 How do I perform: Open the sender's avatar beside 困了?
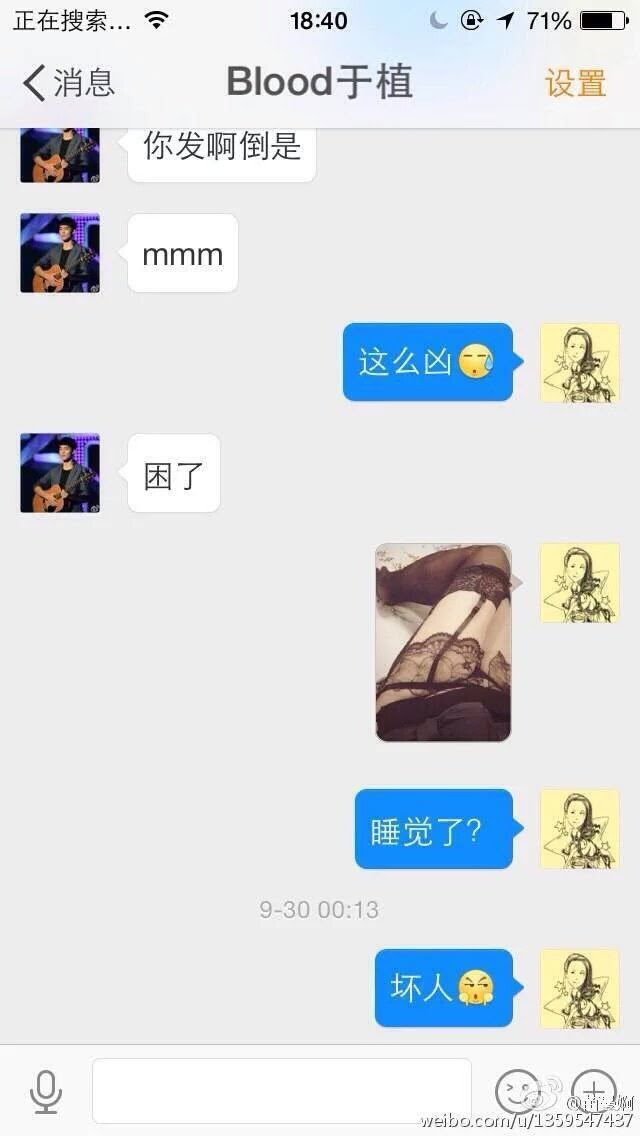60,473
